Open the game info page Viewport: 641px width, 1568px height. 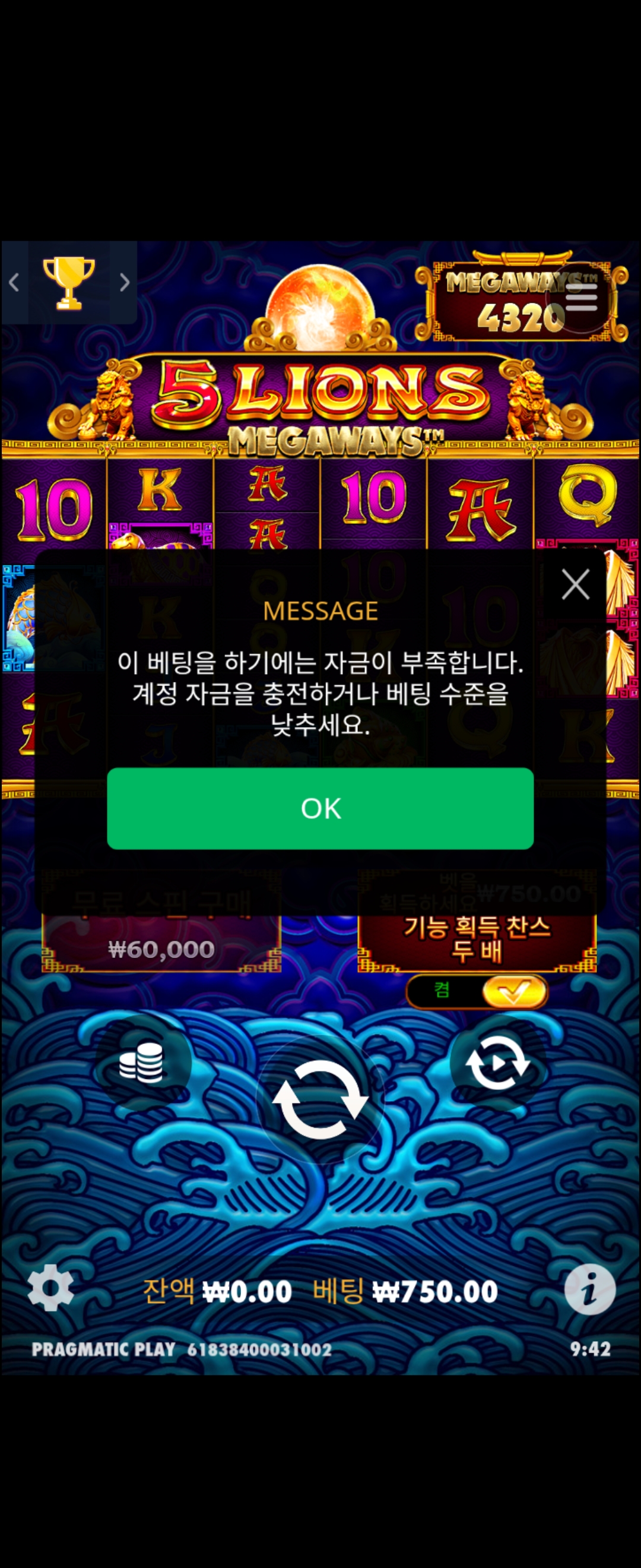(x=589, y=1289)
